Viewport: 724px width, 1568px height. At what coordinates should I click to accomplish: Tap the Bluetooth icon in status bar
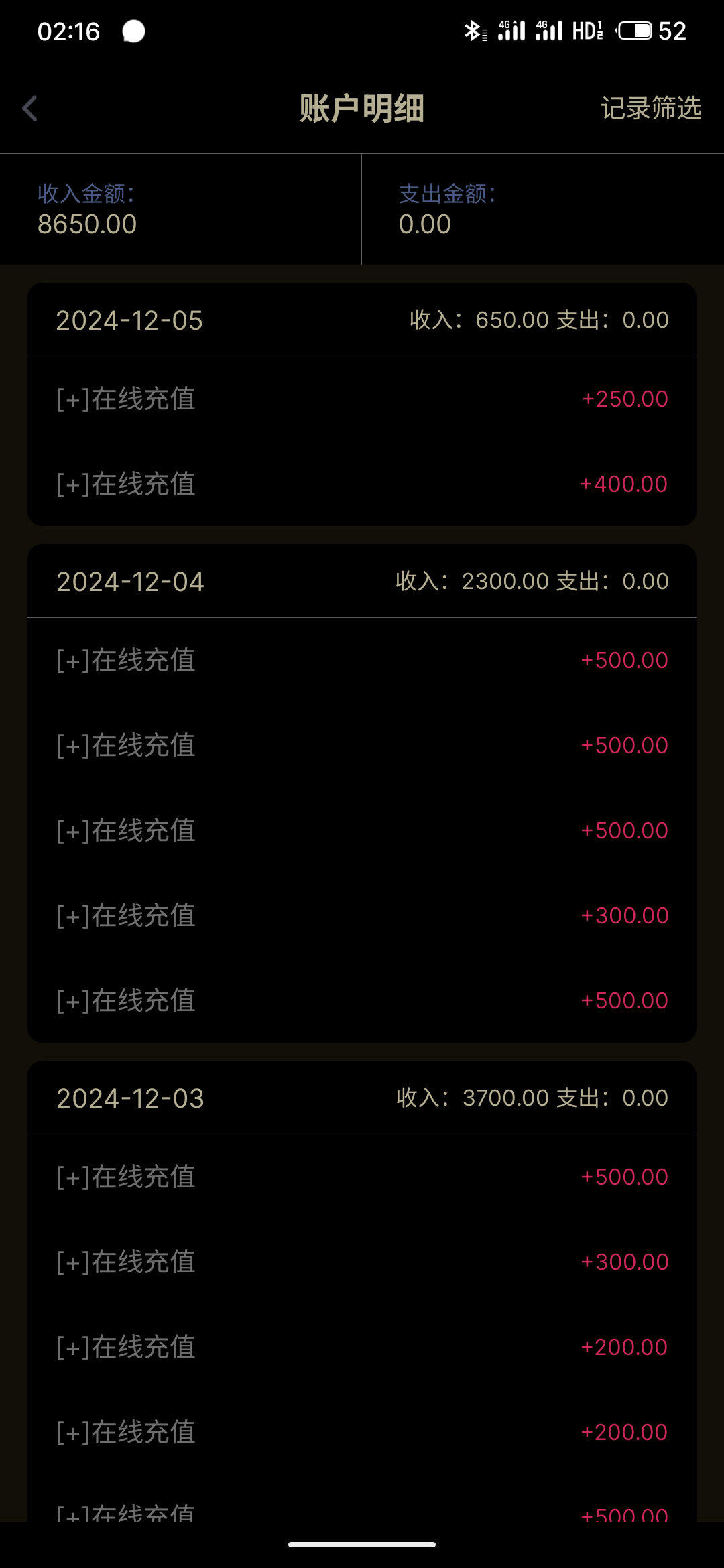473,30
